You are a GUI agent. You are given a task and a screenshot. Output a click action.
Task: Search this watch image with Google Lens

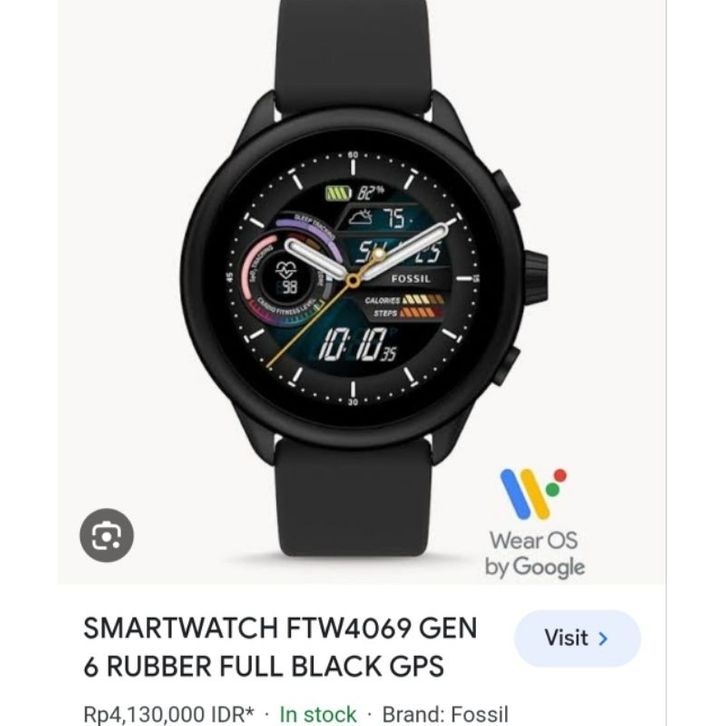tap(107, 535)
